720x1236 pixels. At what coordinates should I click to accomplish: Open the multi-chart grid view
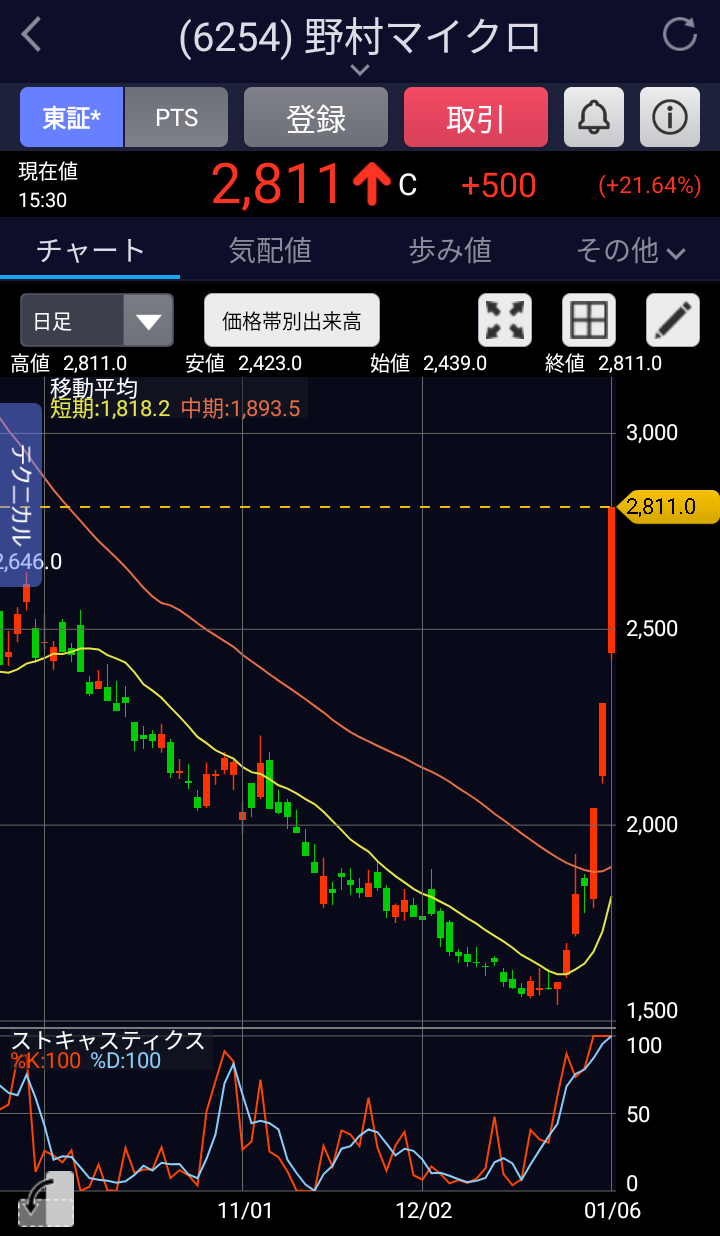point(589,320)
